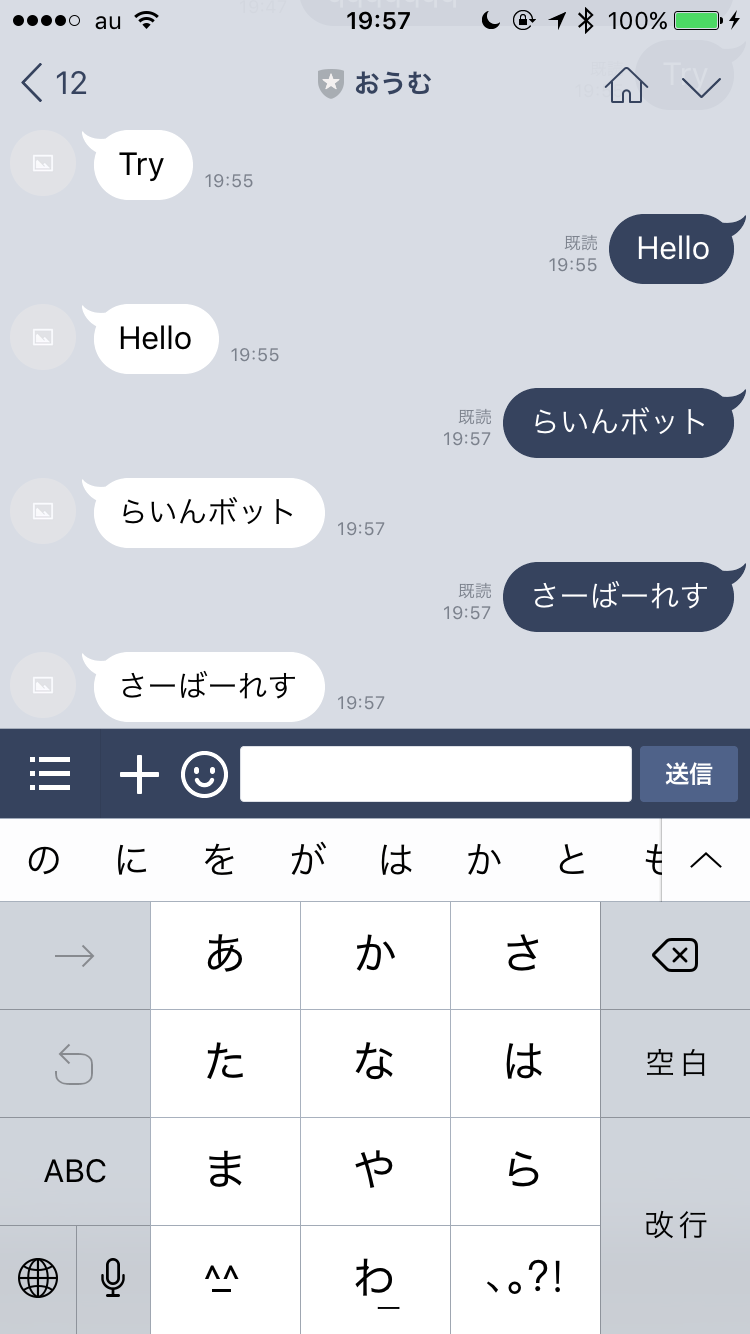The height and width of the screenshot is (1334, 750).
Task: Send the message with the 送信 button
Action: click(x=688, y=773)
